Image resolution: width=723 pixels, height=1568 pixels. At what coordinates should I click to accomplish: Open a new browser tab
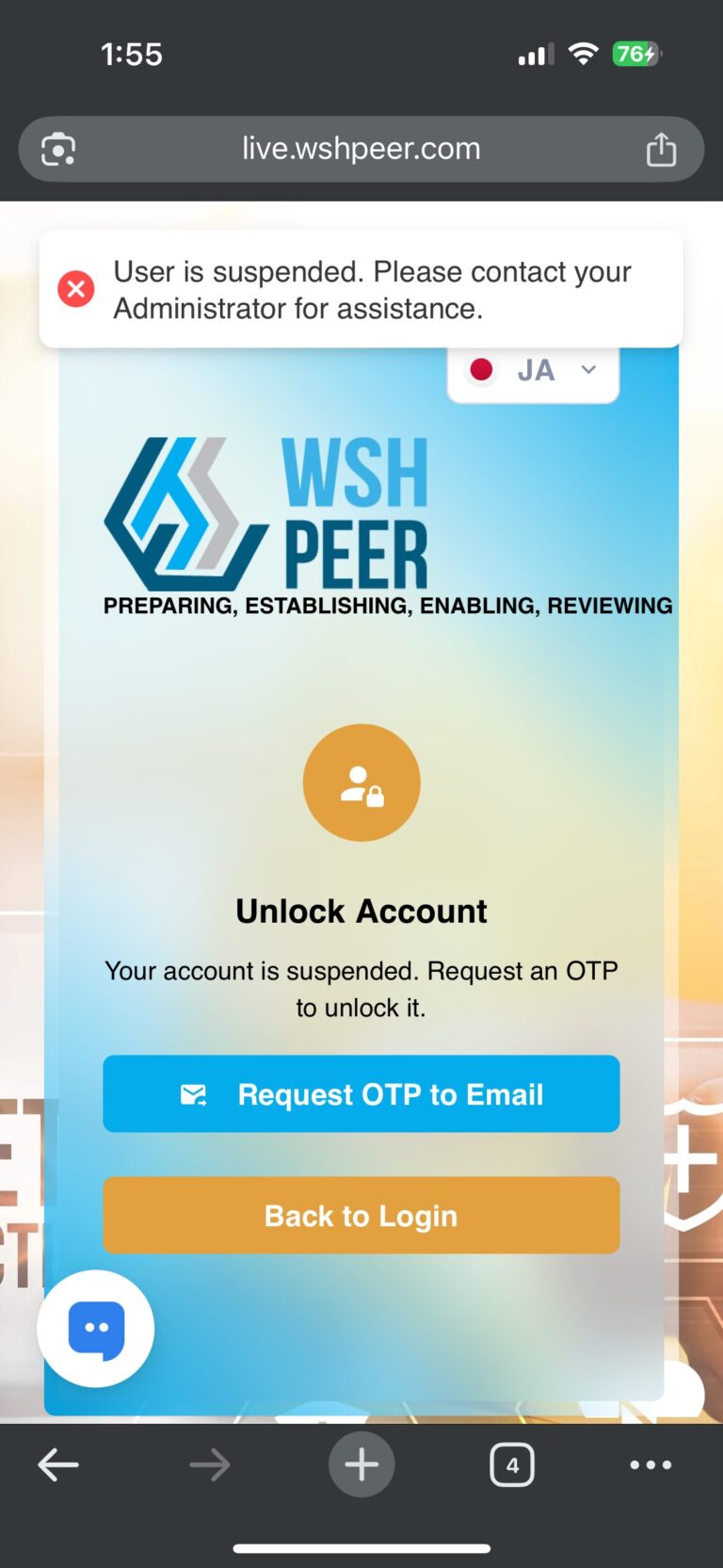coord(361,1464)
